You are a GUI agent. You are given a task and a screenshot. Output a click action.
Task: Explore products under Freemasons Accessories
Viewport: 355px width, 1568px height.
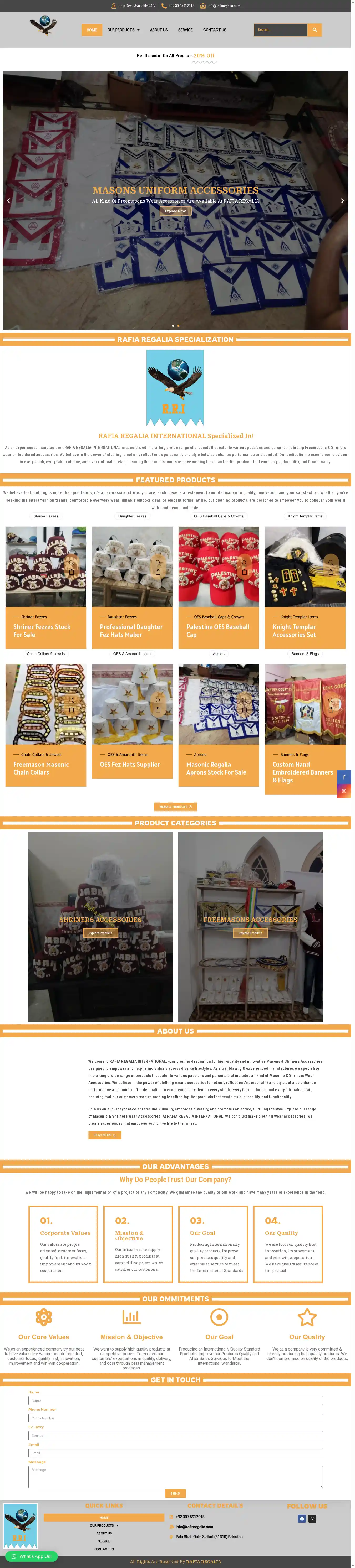coord(250,933)
